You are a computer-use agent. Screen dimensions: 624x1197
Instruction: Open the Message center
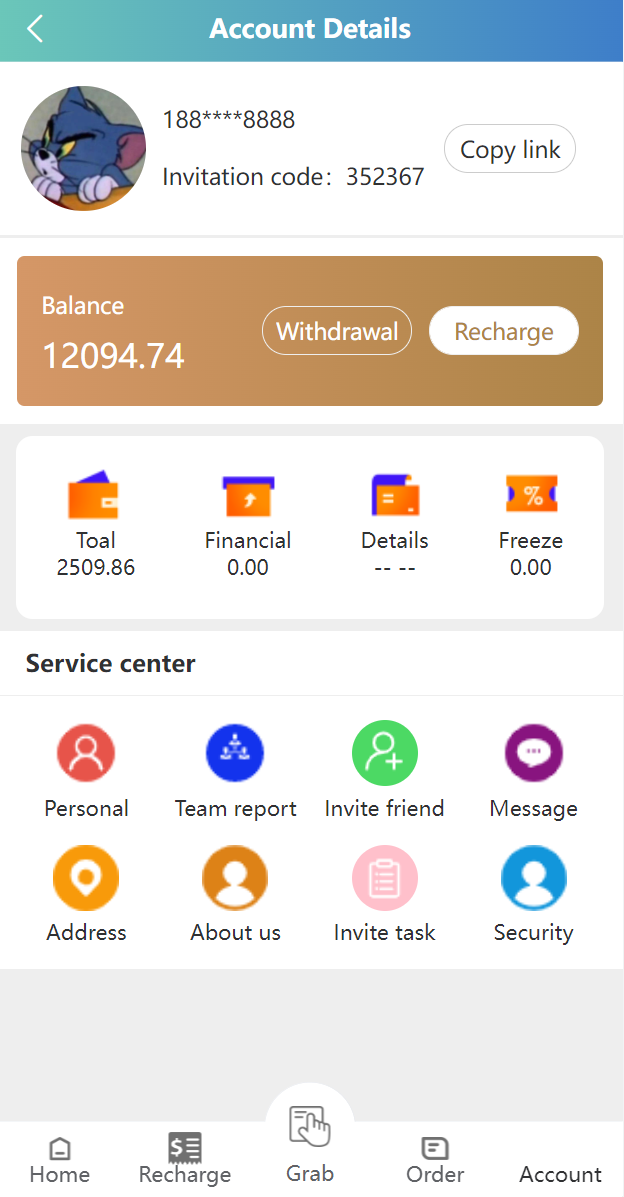pyautogui.click(x=533, y=771)
